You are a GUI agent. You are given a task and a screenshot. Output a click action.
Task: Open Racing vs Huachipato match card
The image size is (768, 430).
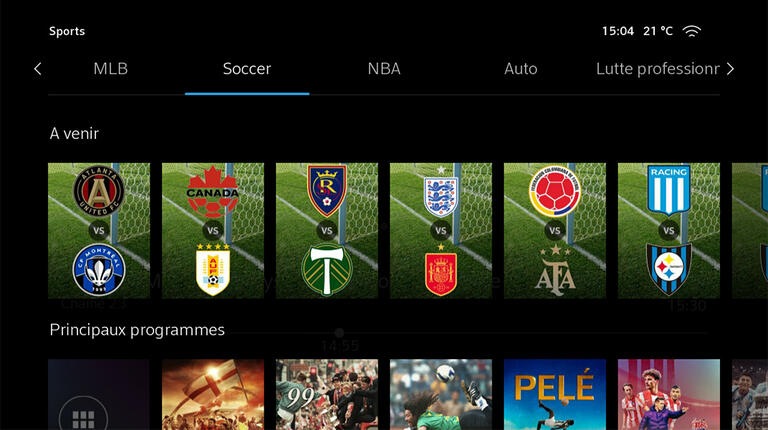pos(669,230)
